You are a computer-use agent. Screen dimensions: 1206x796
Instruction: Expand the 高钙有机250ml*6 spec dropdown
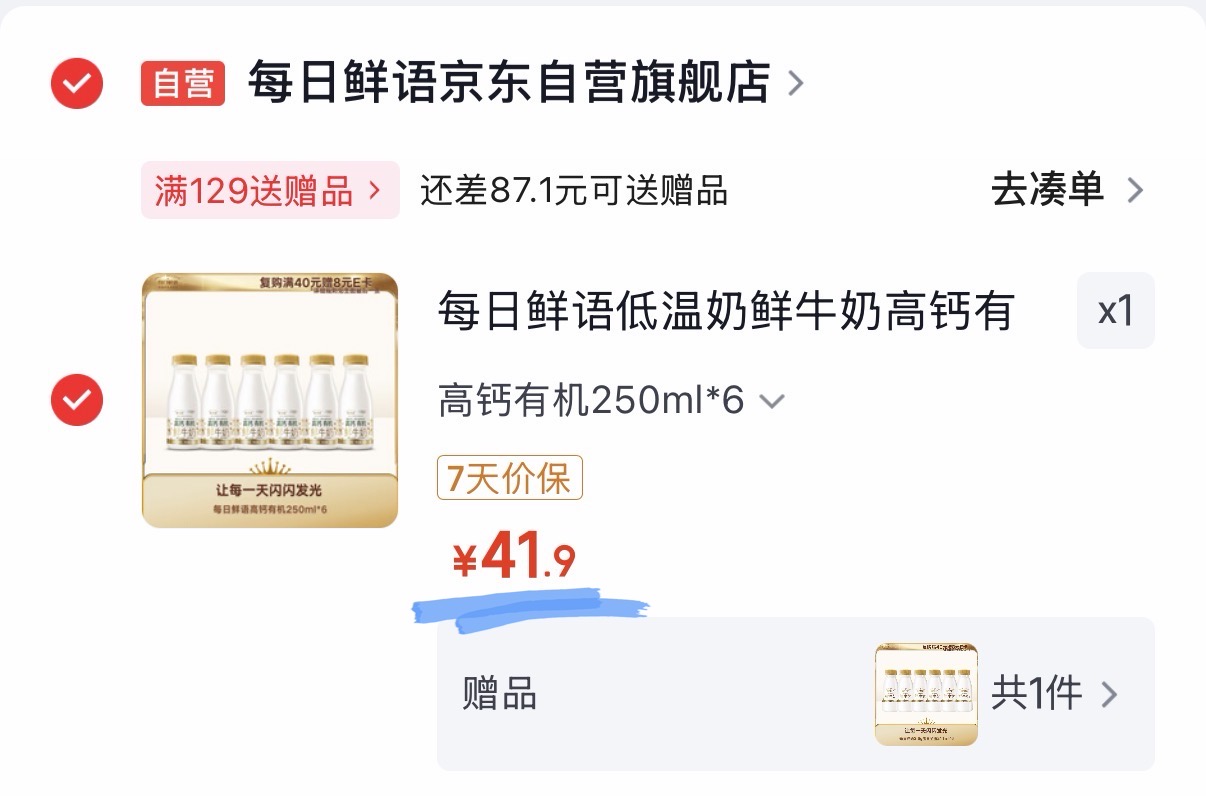tap(611, 401)
